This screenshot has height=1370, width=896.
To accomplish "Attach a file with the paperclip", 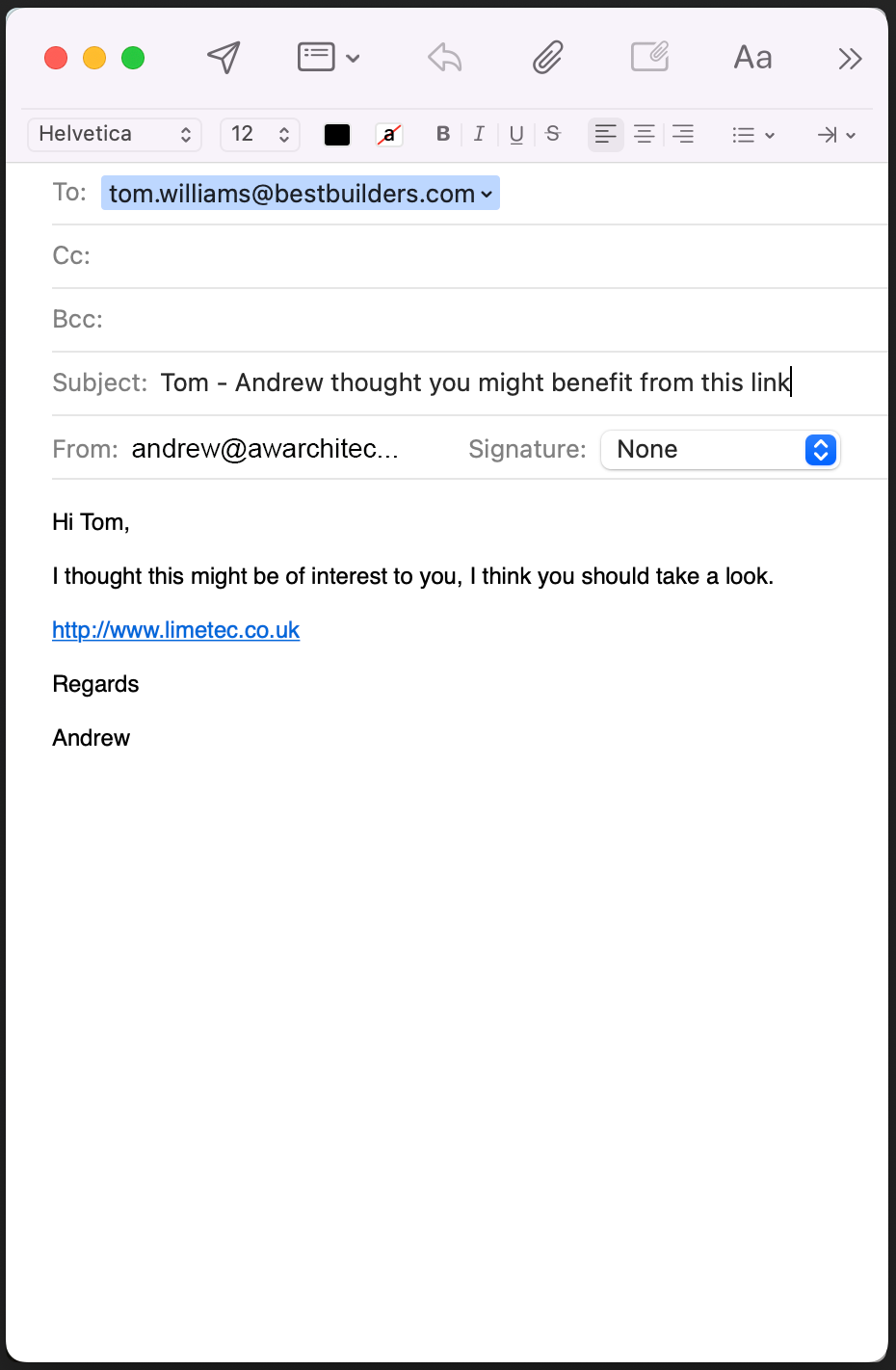I will pyautogui.click(x=547, y=58).
